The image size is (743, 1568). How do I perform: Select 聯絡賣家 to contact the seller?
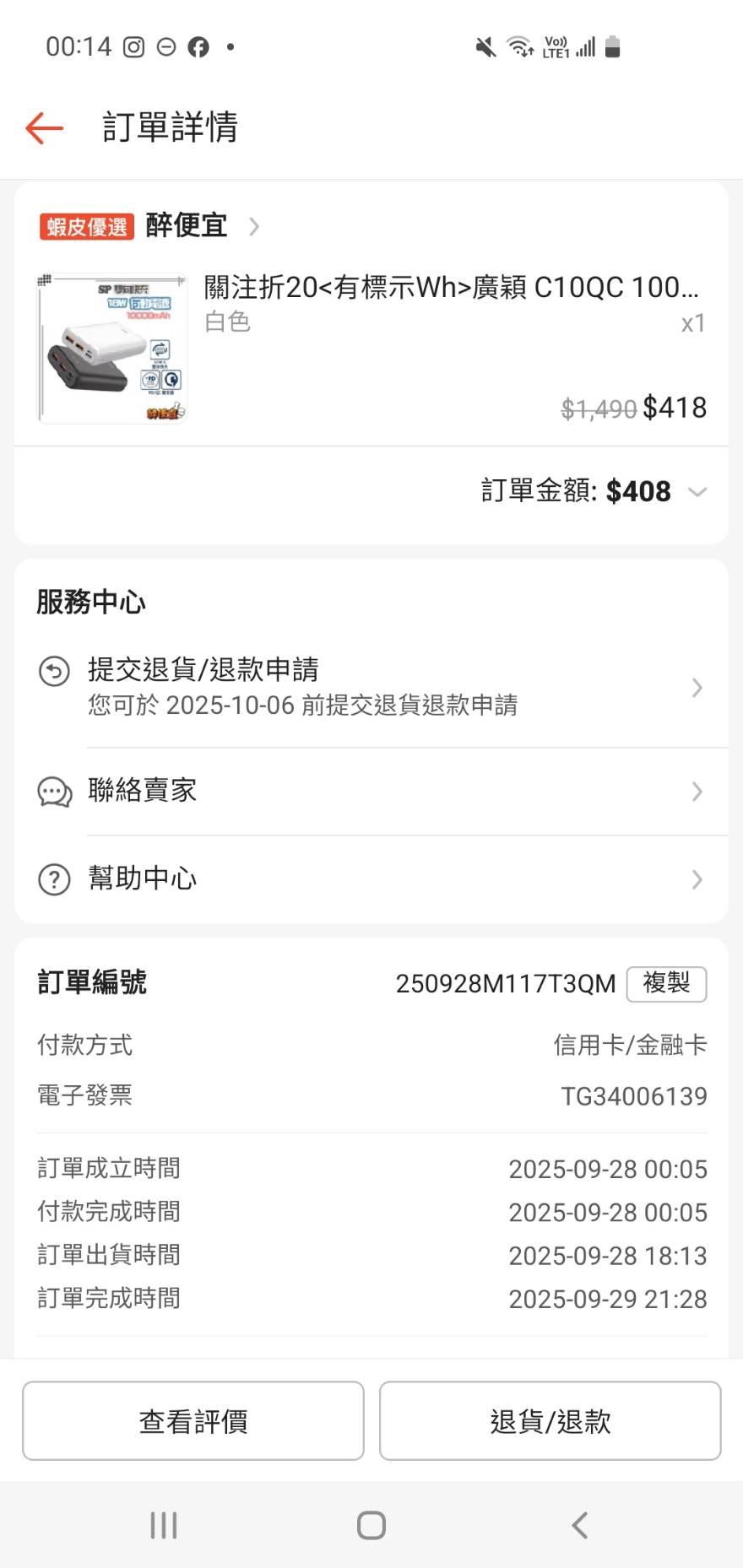(x=371, y=792)
